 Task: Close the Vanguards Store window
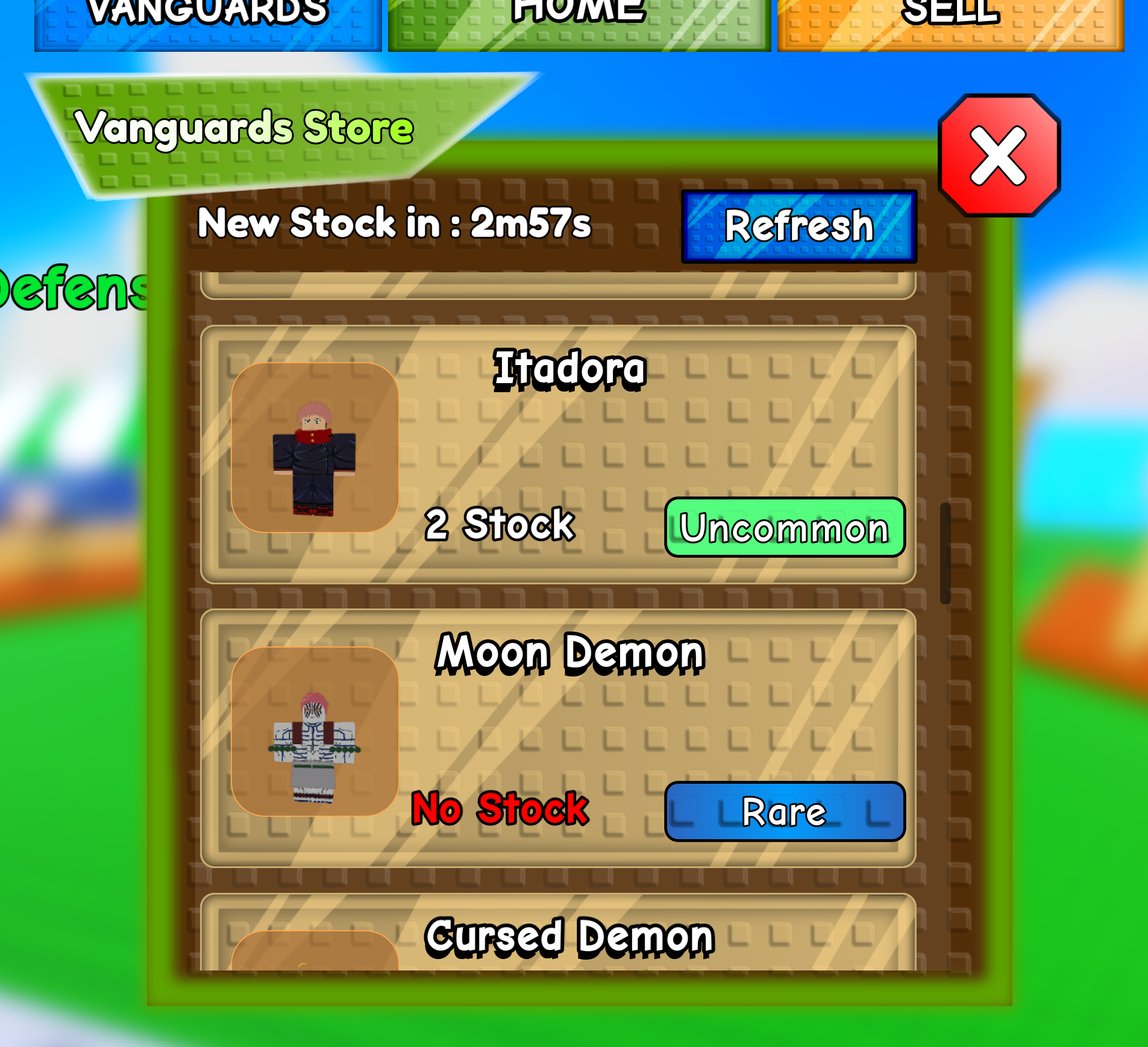click(999, 155)
